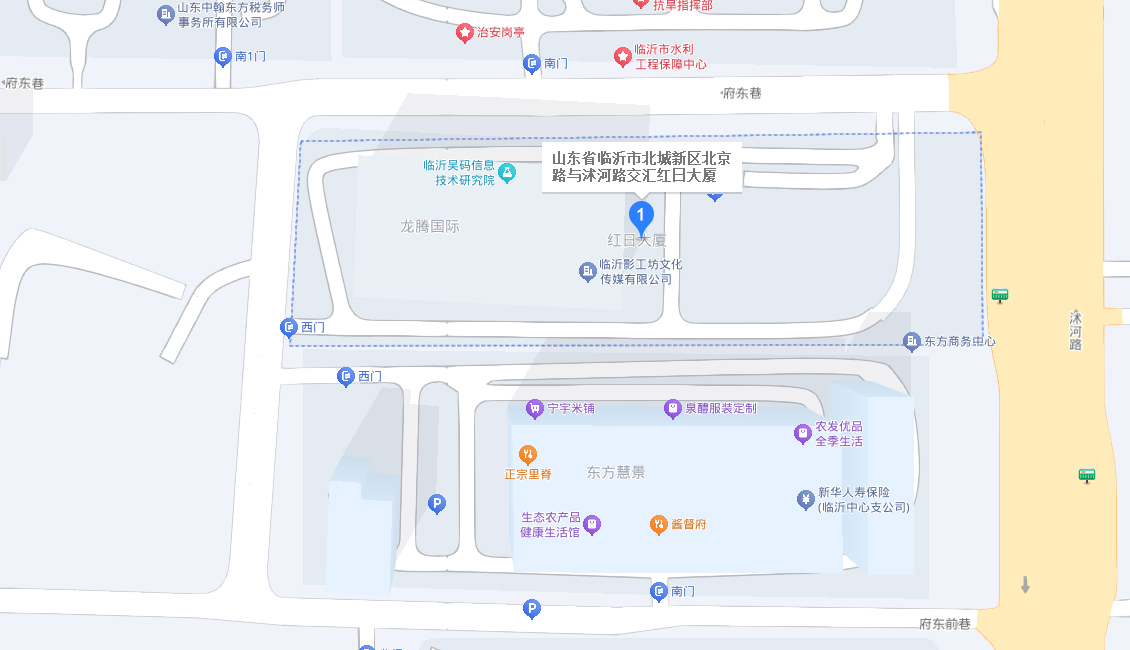Open the 临沂市水利工程保障中心 marker
This screenshot has height=650, width=1130.
623,57
